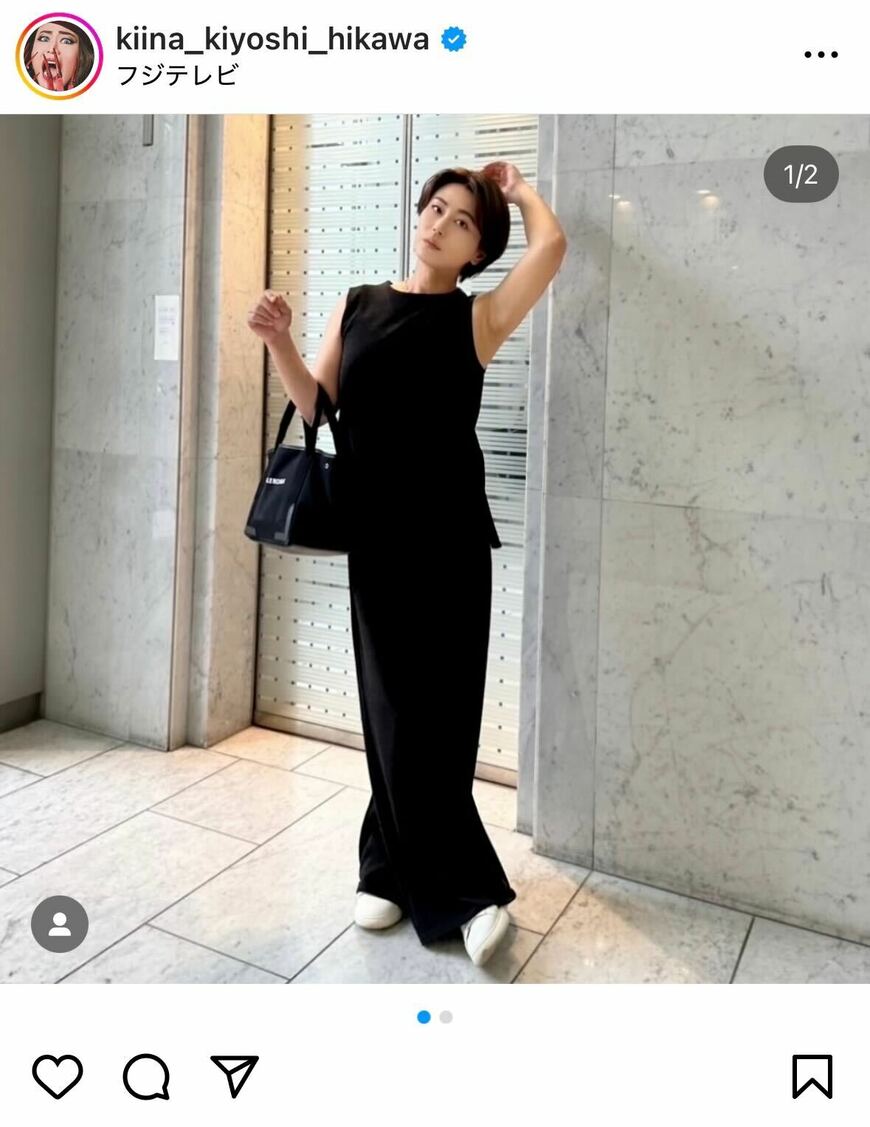Save this post with the bookmark icon
The width and height of the screenshot is (870, 1127).
pyautogui.click(x=811, y=1076)
